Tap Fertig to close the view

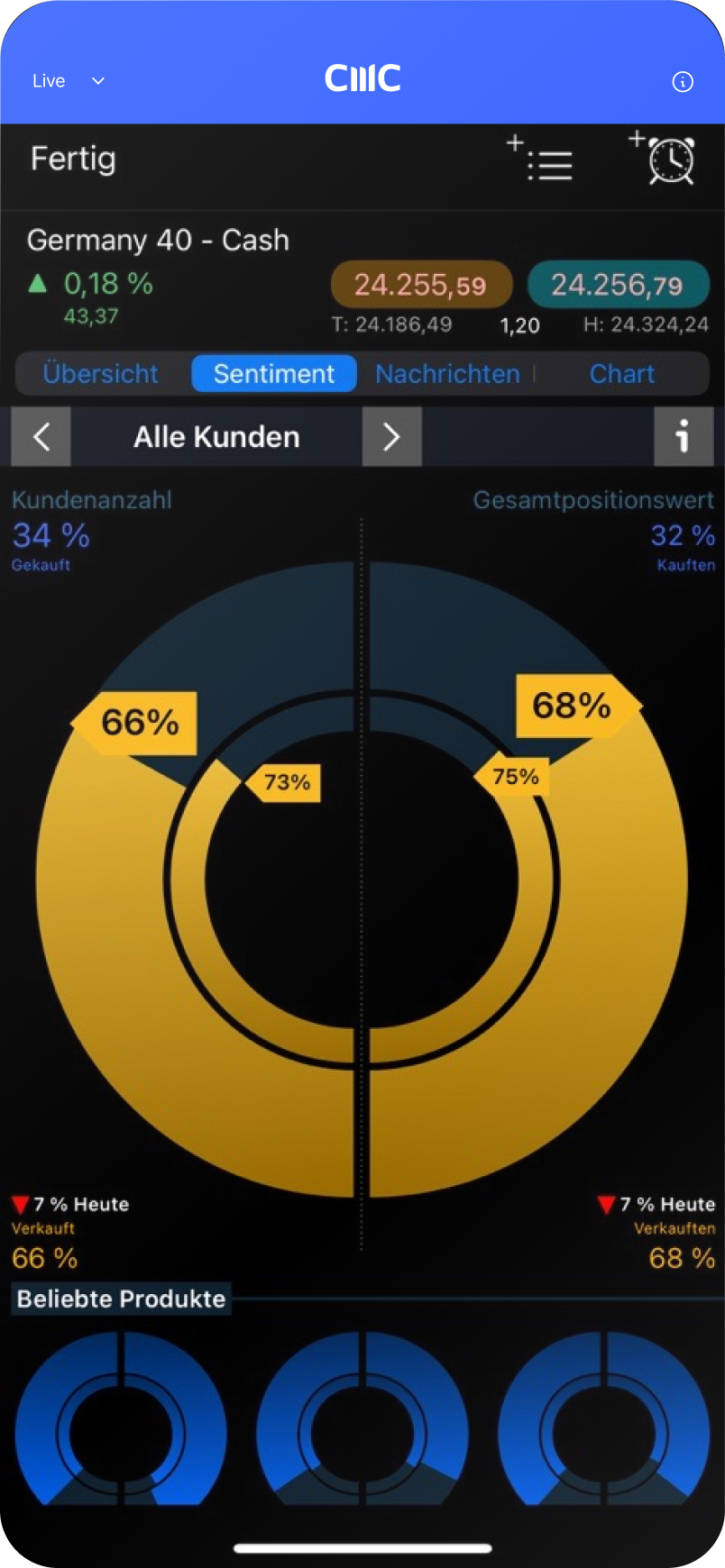pos(73,160)
